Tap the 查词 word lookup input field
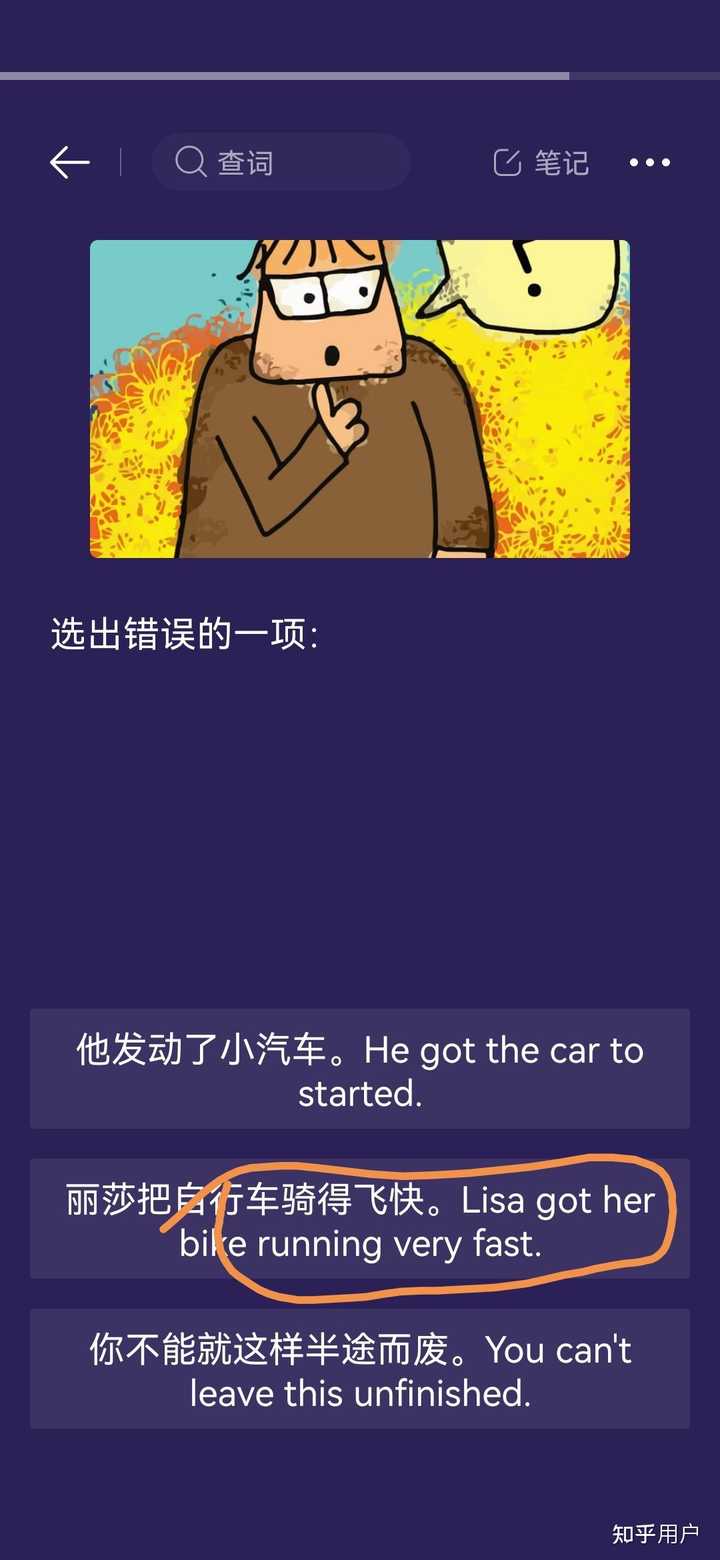720x1560 pixels. (x=280, y=162)
